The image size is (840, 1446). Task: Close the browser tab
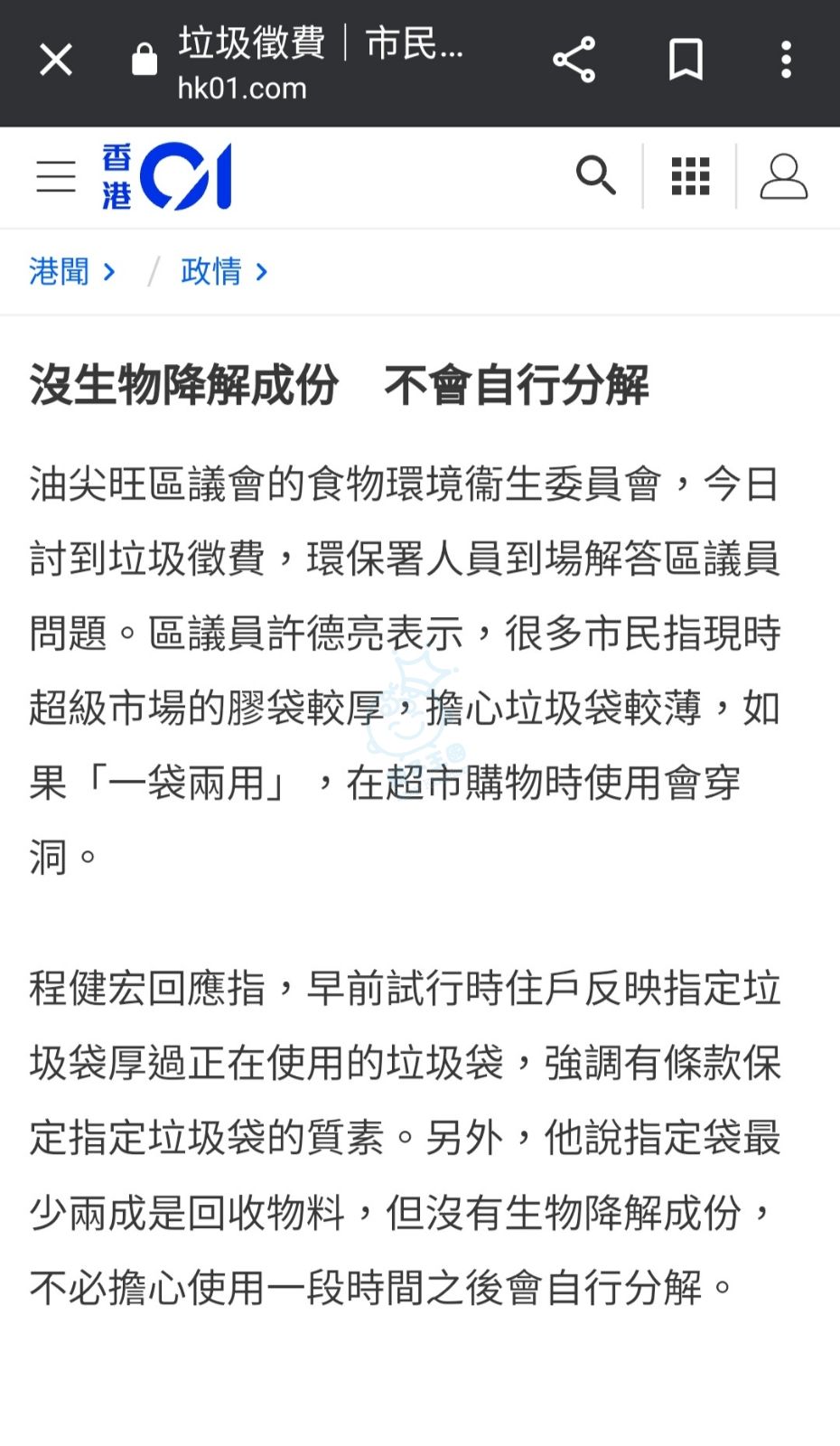56,61
